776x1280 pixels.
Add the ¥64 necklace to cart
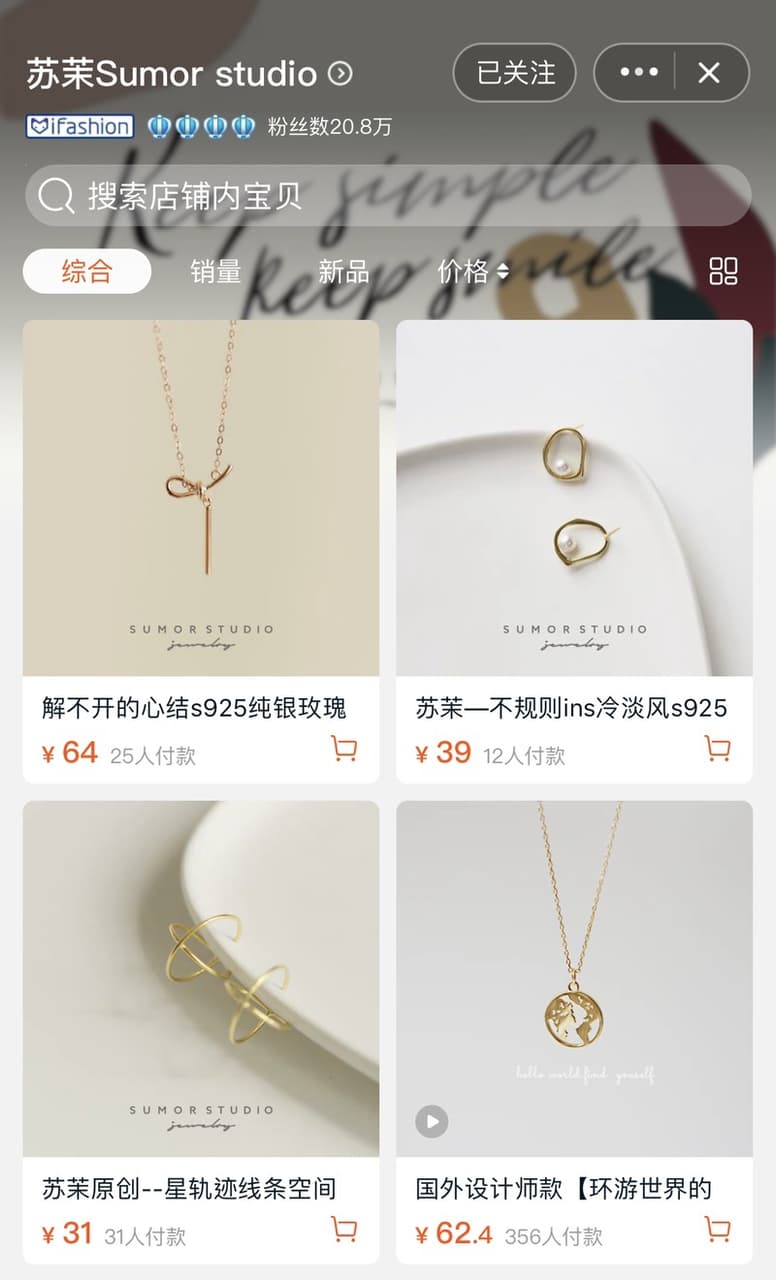pos(345,749)
